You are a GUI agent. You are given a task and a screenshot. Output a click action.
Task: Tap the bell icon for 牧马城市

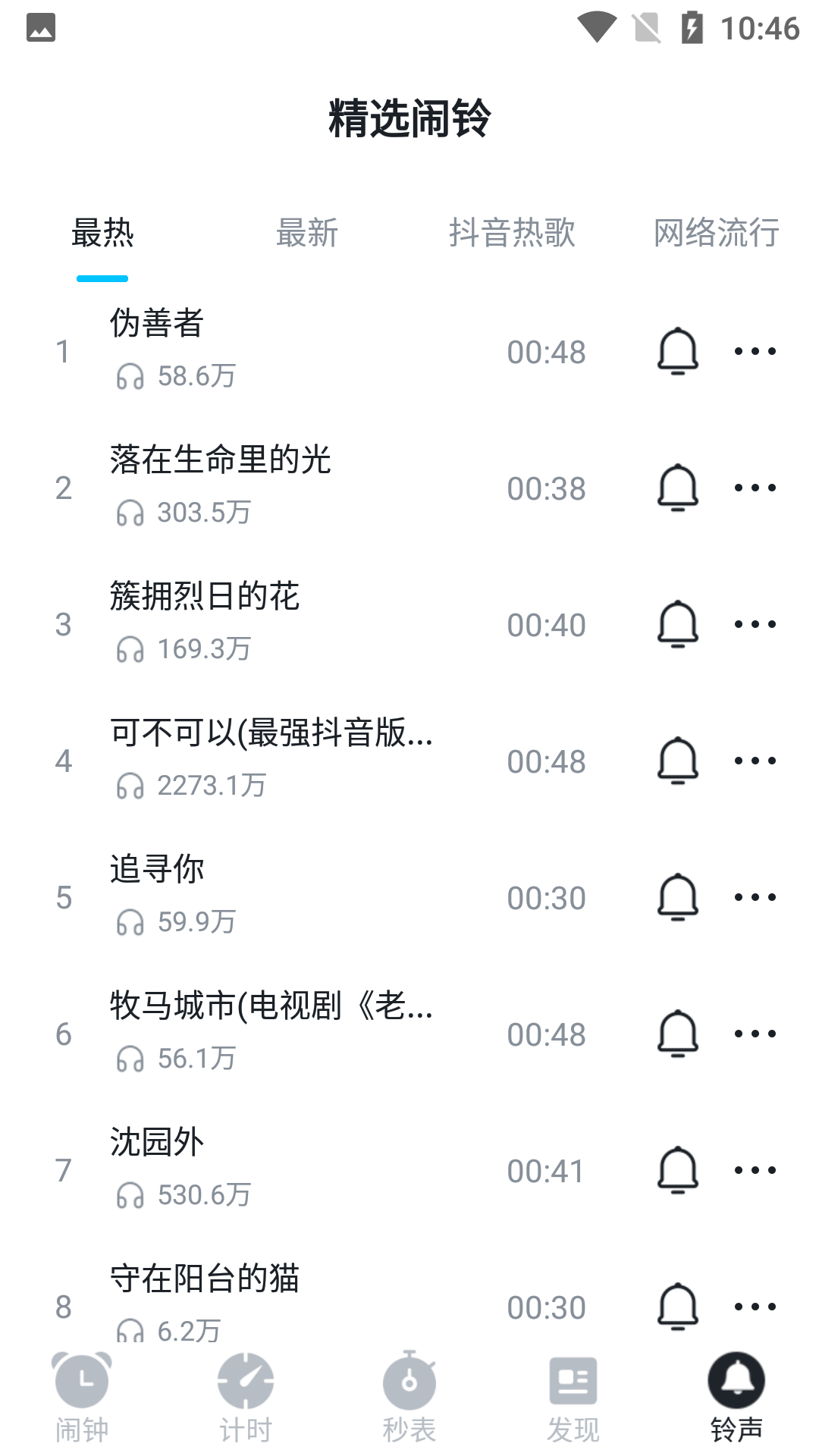coord(677,1034)
